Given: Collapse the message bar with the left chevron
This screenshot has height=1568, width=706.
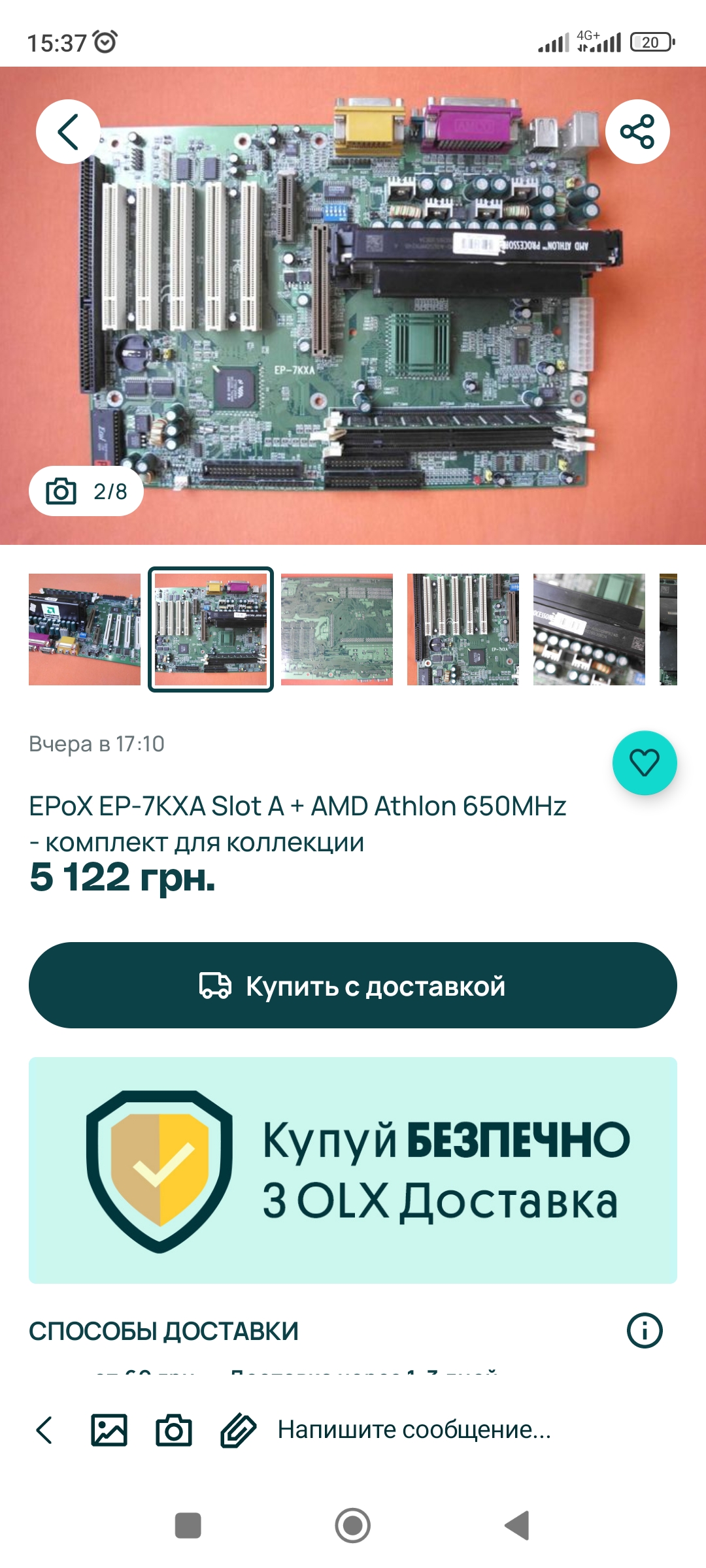Looking at the screenshot, I should tap(44, 1430).
